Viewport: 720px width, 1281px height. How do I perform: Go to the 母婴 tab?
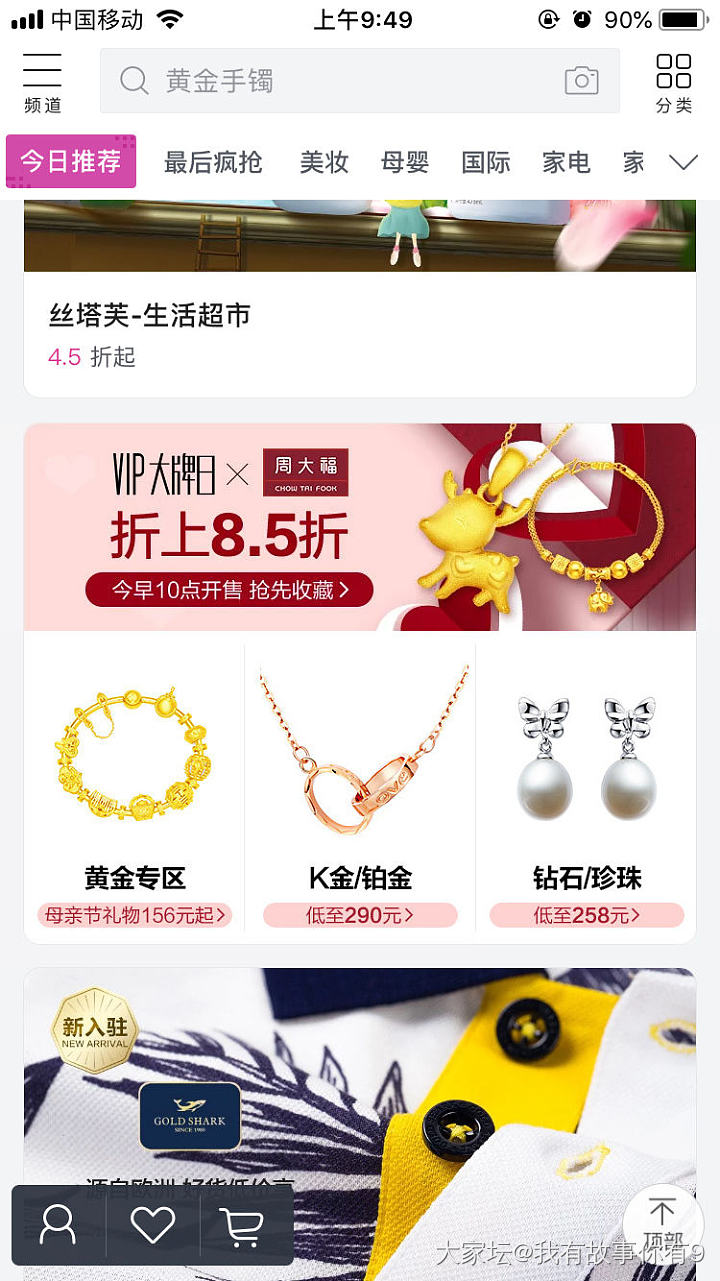(405, 162)
